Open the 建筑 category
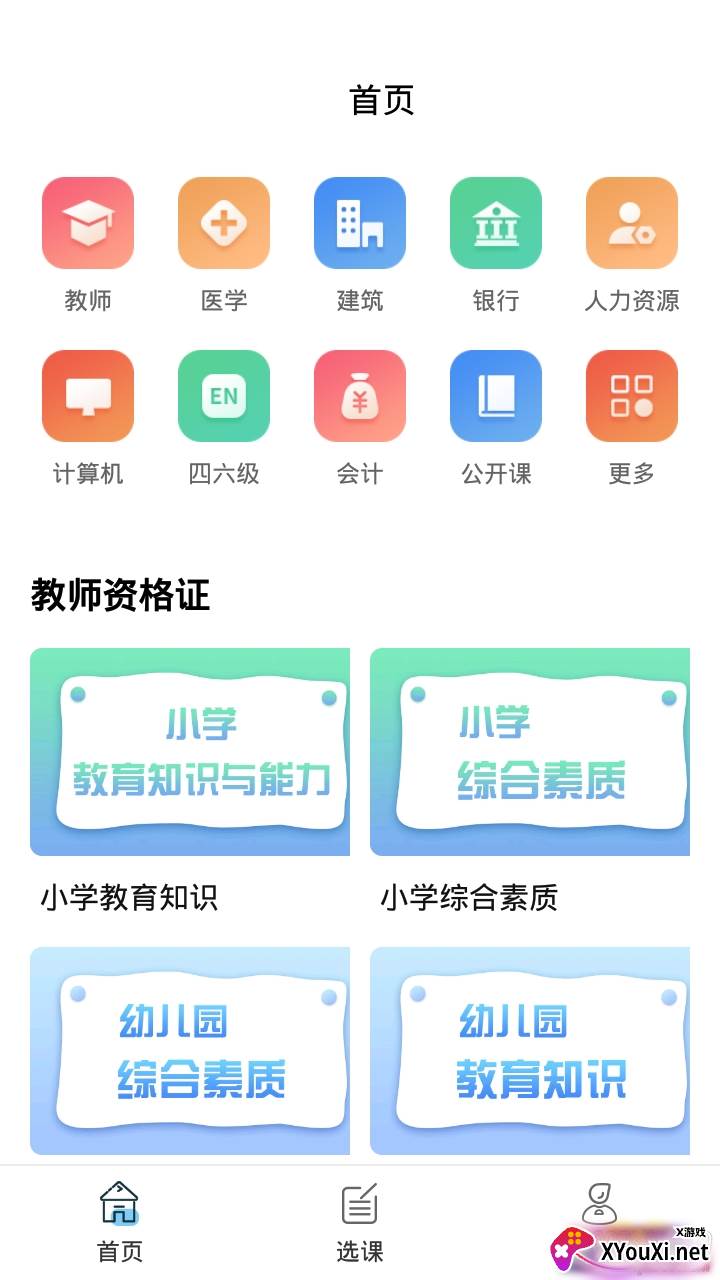The image size is (720, 1280). [x=360, y=223]
